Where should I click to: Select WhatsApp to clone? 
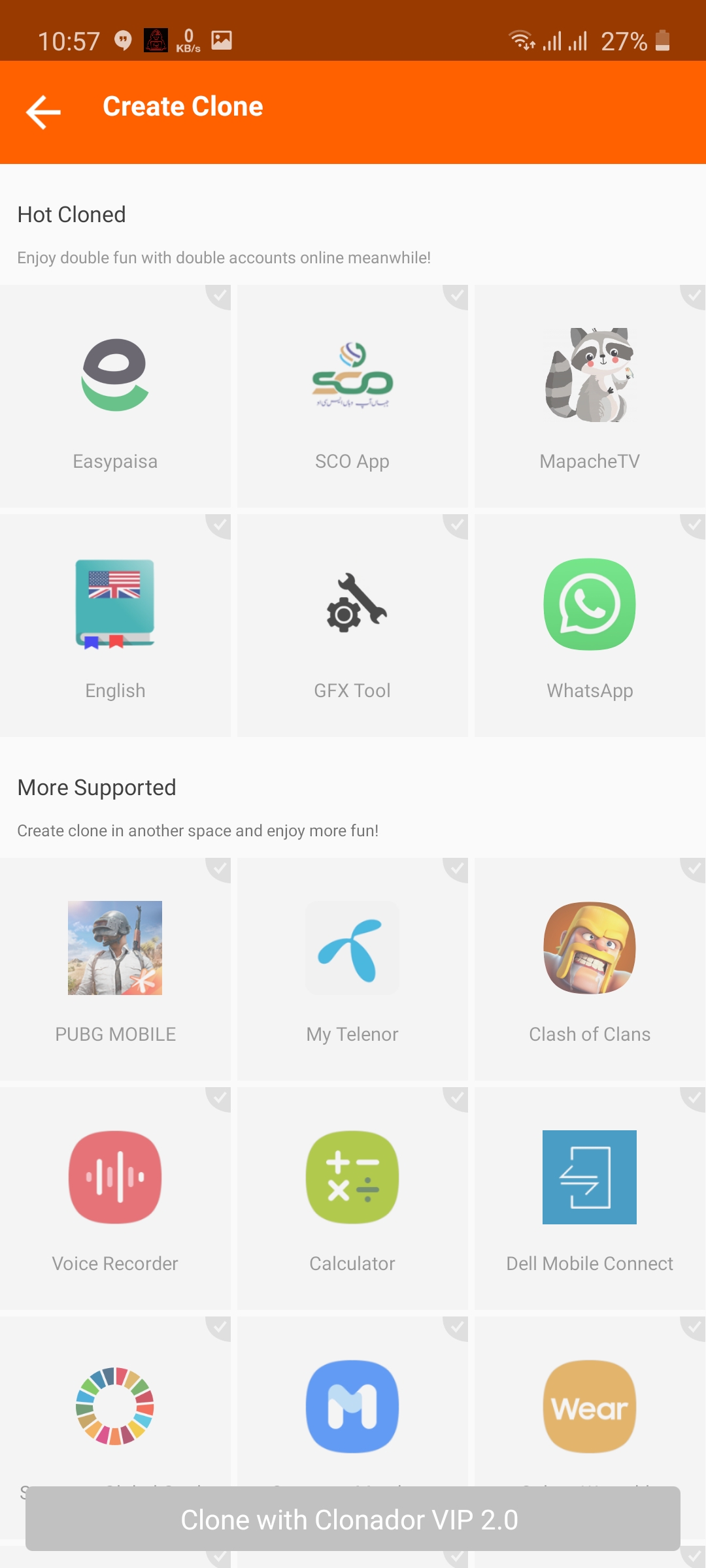click(x=590, y=625)
